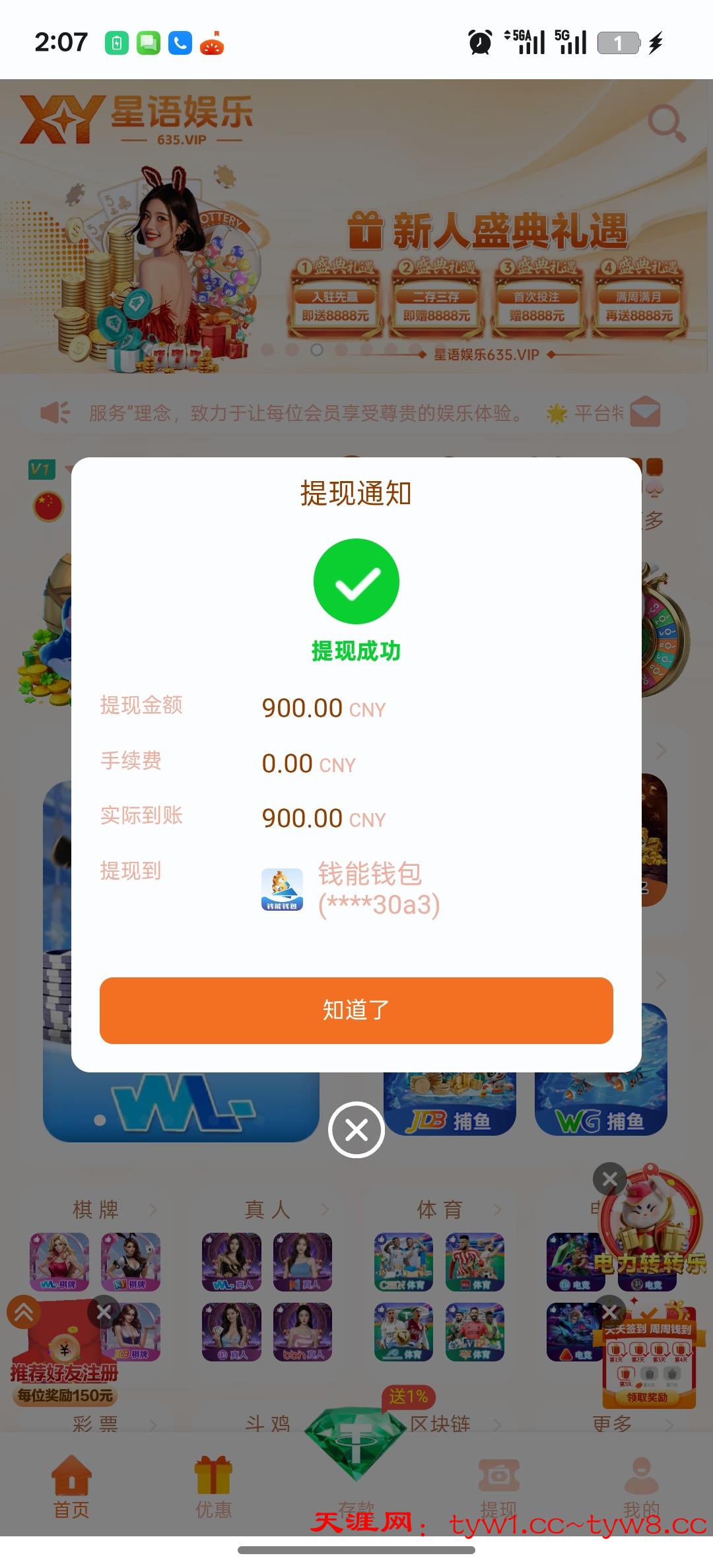
Task: Collapse the referral widget with the double-chevron
Action: tap(25, 1313)
